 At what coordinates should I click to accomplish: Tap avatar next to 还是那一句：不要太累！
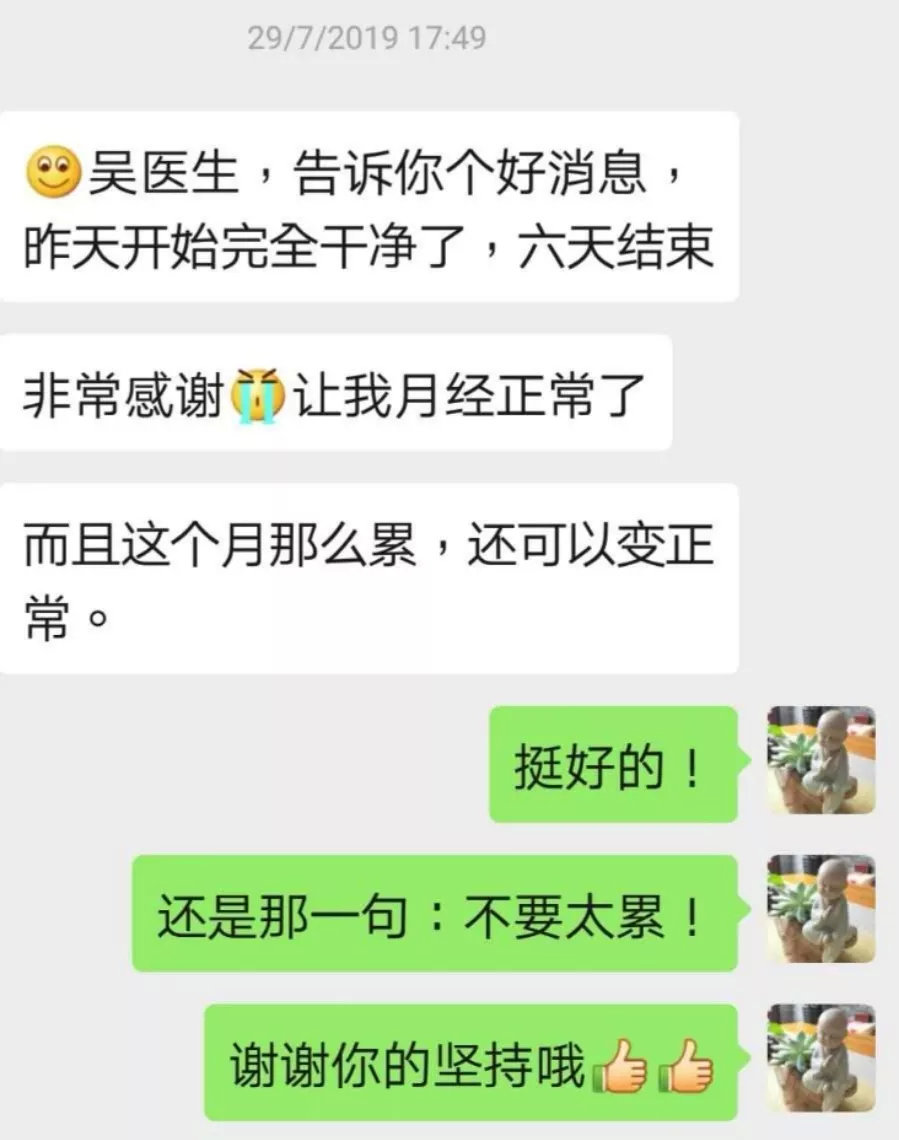coord(820,910)
